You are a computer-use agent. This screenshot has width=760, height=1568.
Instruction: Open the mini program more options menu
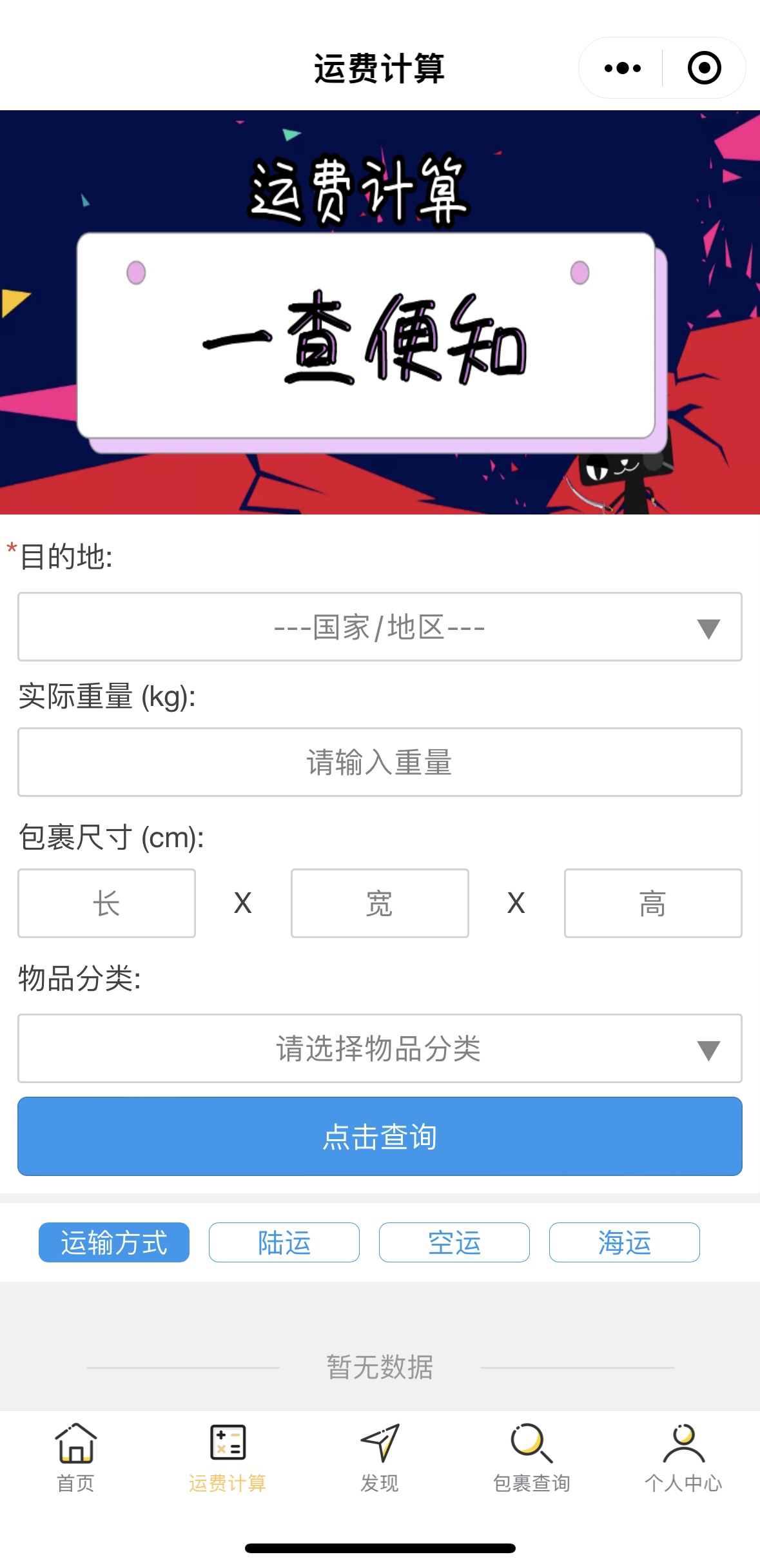622,68
